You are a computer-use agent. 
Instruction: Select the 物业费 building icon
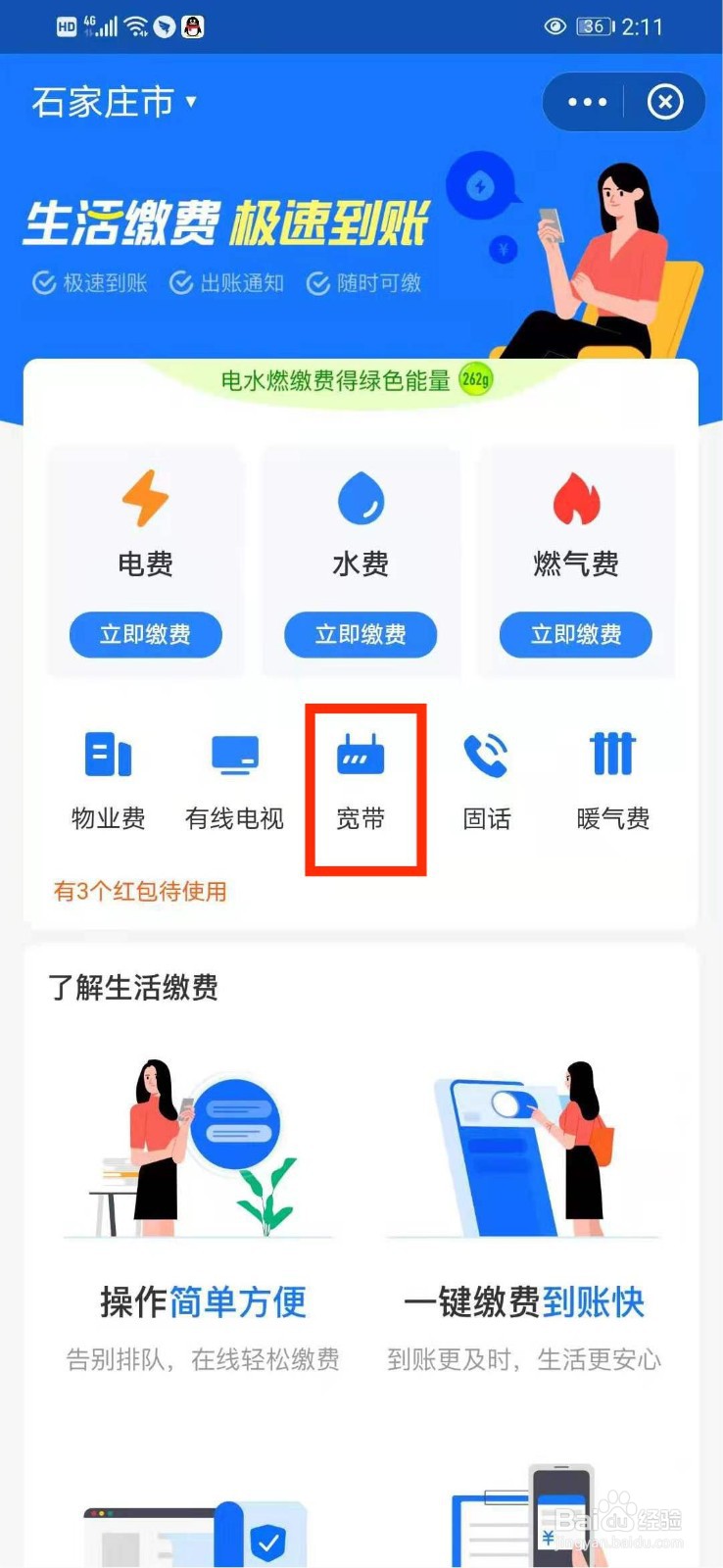click(x=108, y=753)
